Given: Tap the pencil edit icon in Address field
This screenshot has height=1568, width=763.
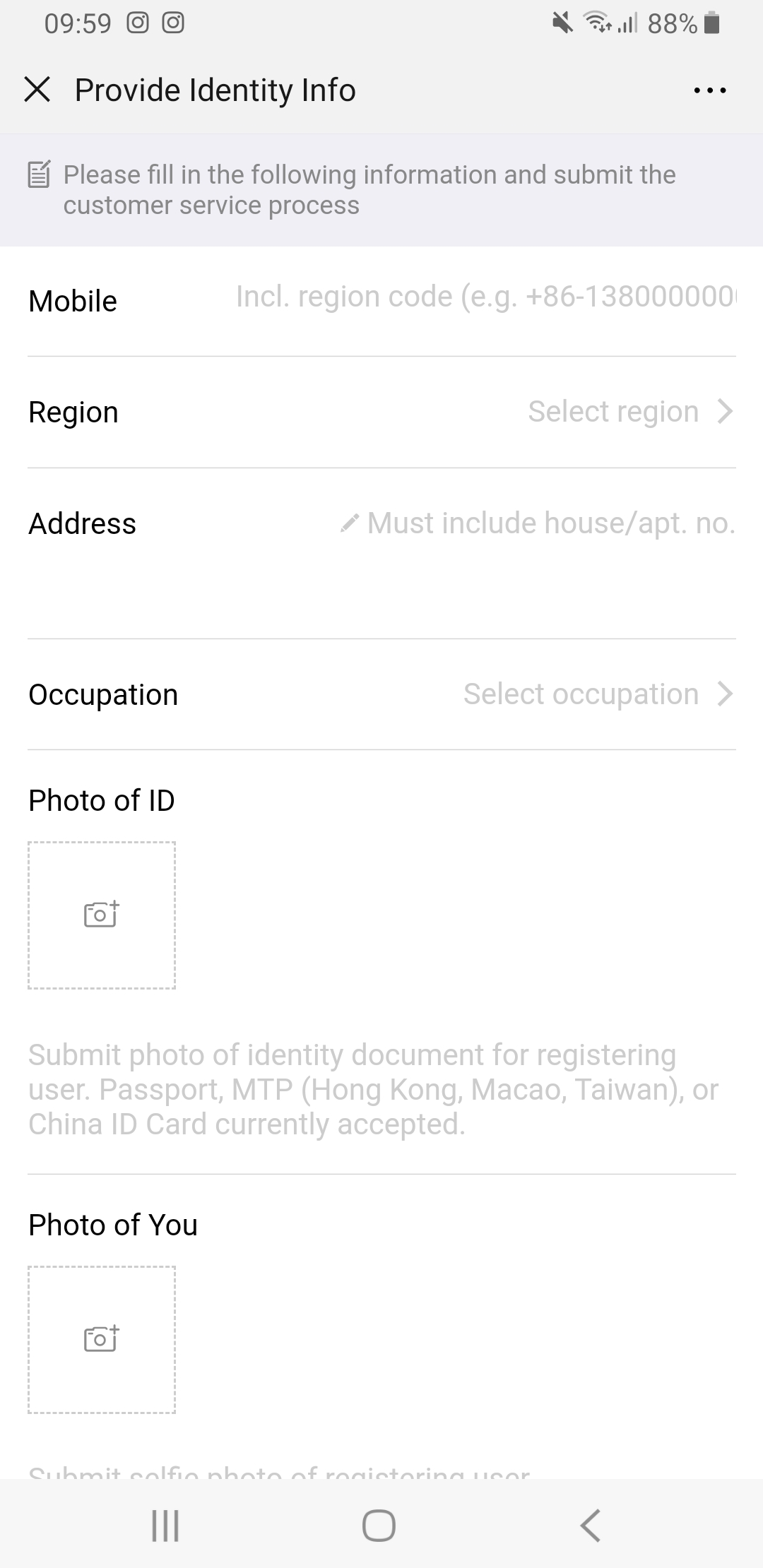Looking at the screenshot, I should pyautogui.click(x=350, y=523).
